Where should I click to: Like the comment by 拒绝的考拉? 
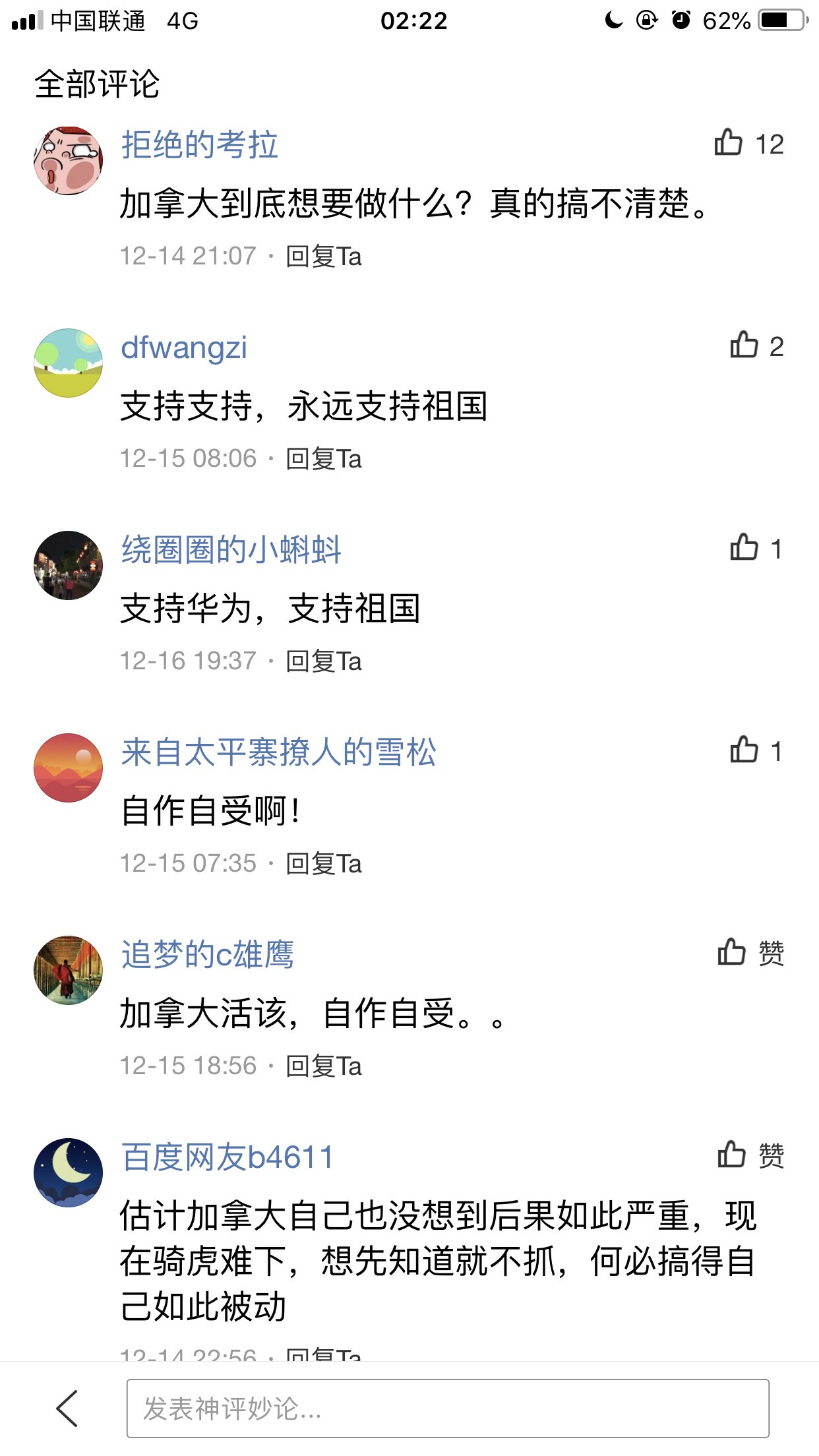[729, 142]
